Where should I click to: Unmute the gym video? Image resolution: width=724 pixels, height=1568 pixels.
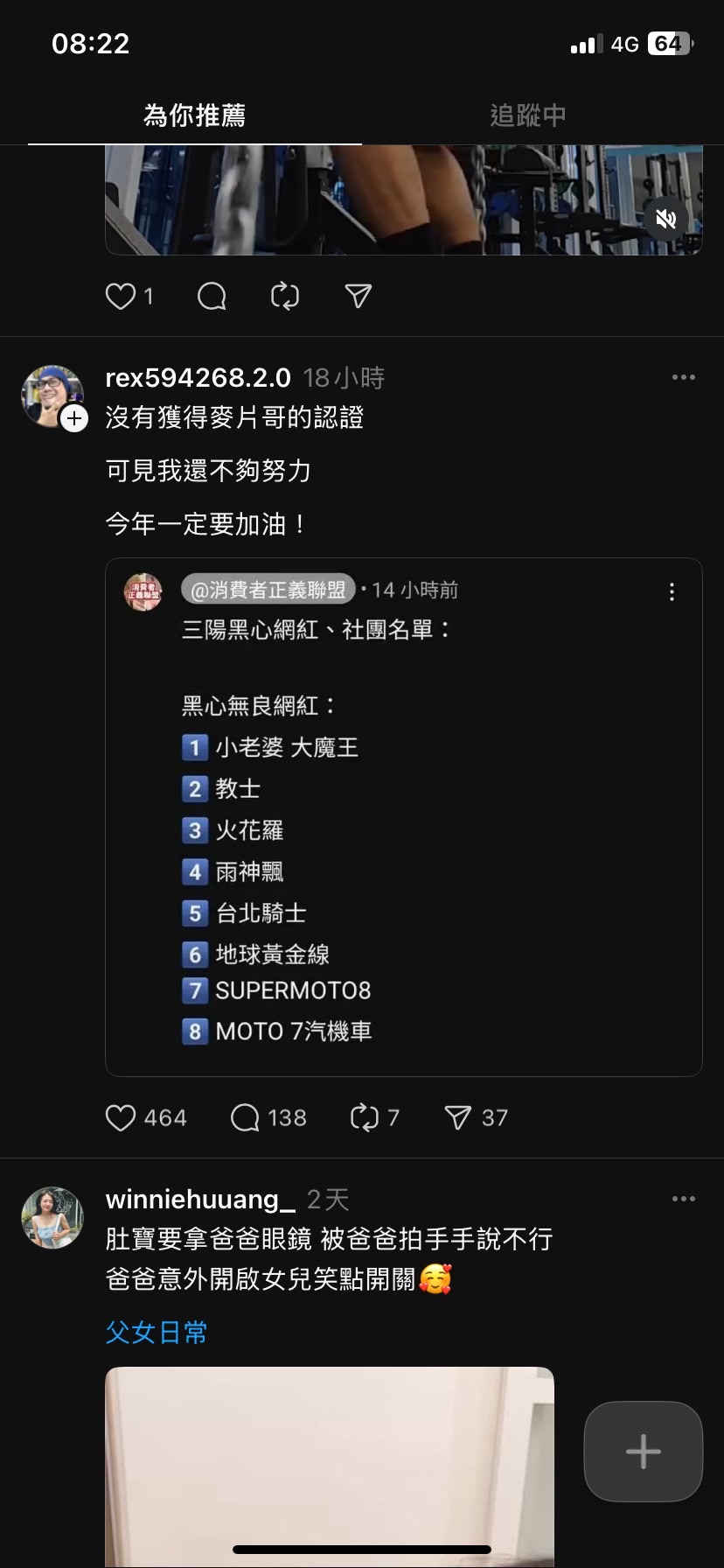(666, 219)
